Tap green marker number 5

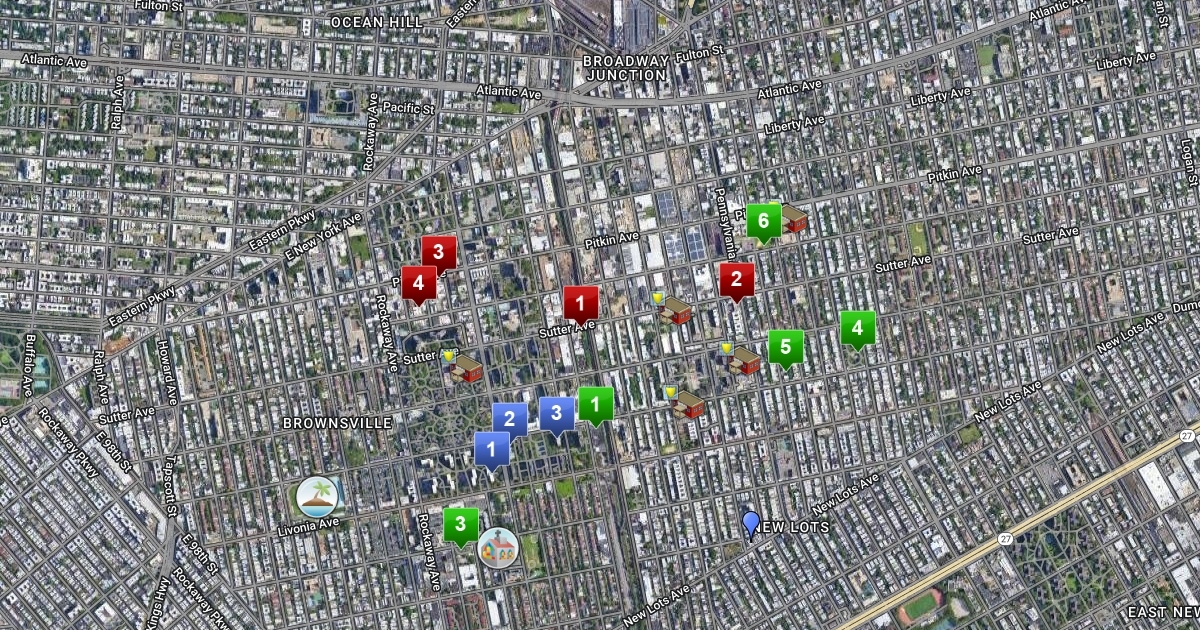coord(785,347)
